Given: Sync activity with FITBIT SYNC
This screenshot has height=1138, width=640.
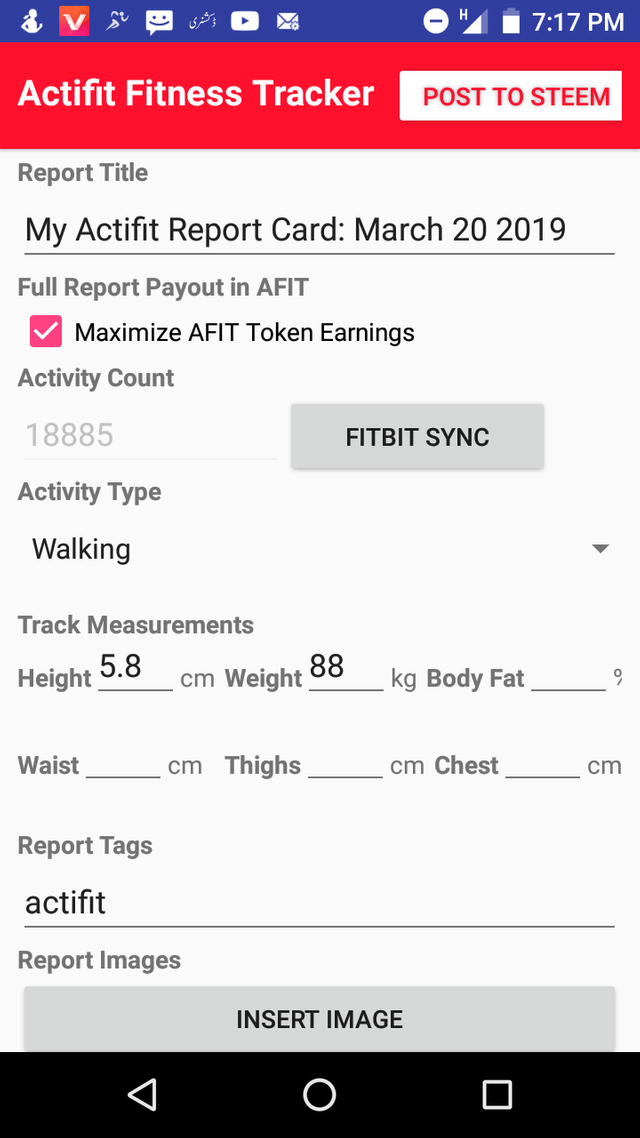Looking at the screenshot, I should [417, 437].
